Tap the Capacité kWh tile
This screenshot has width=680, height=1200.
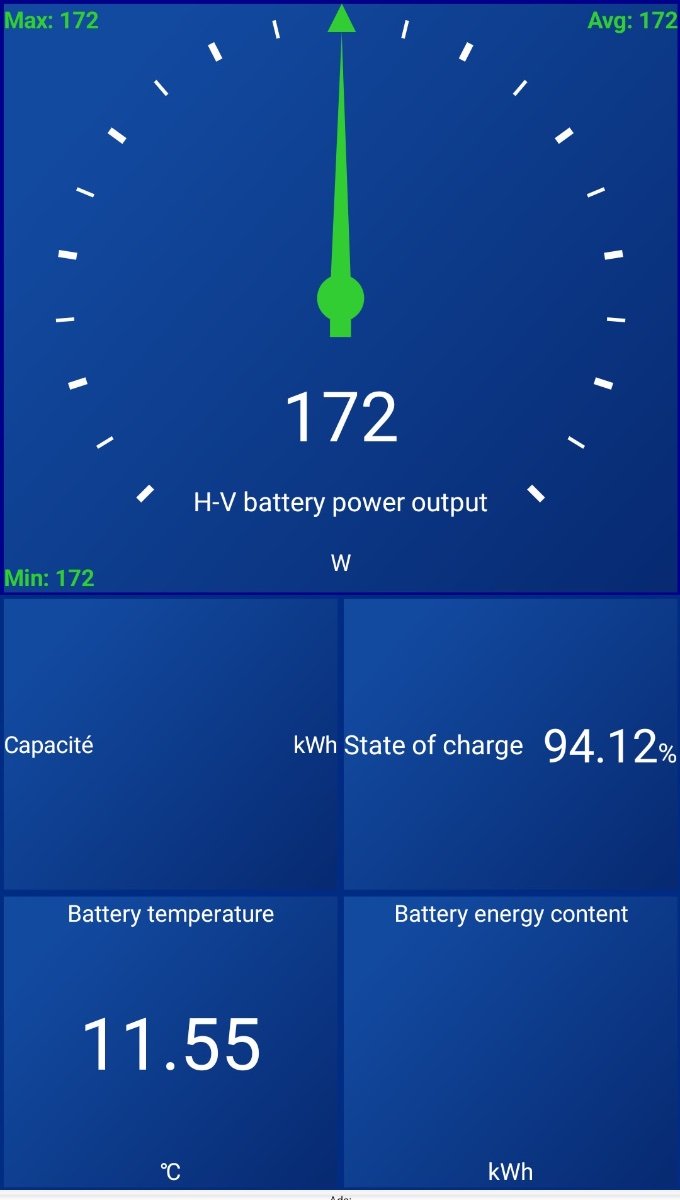tap(170, 745)
